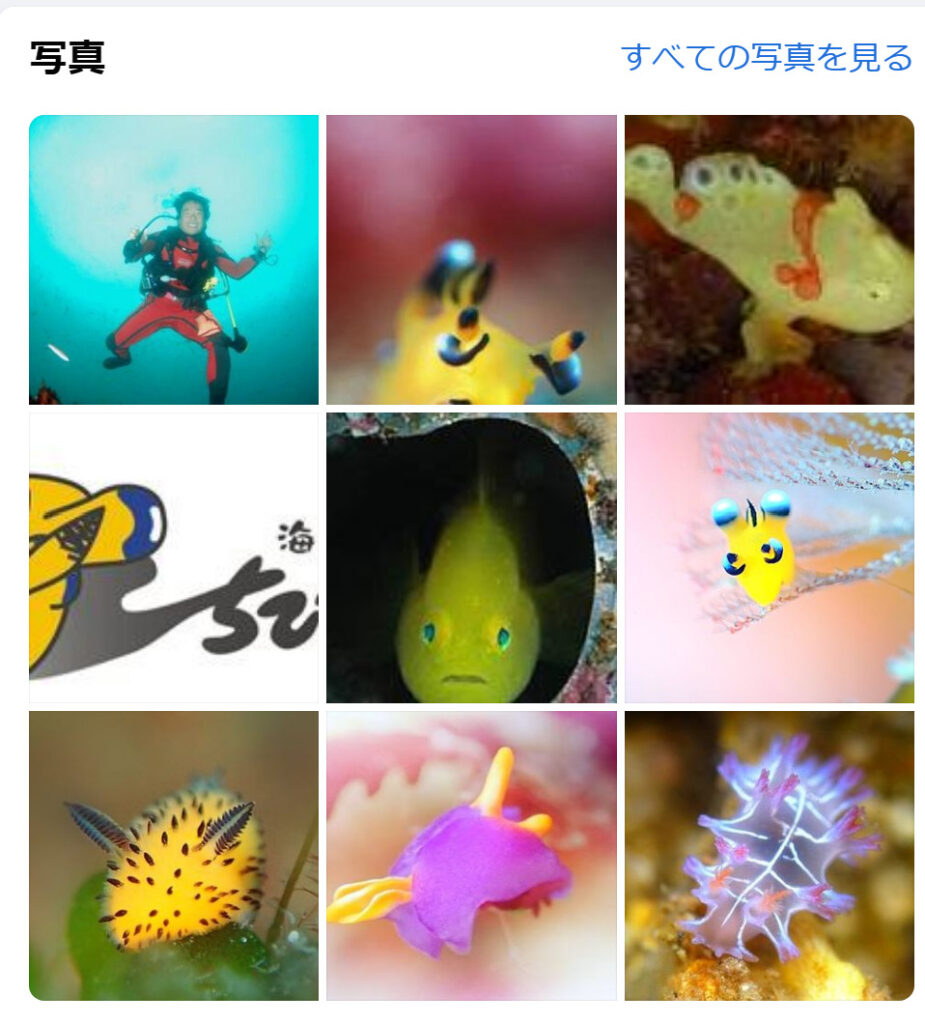Open the lavender branched nudibranch photo
This screenshot has width=925, height=1024.
click(769, 856)
